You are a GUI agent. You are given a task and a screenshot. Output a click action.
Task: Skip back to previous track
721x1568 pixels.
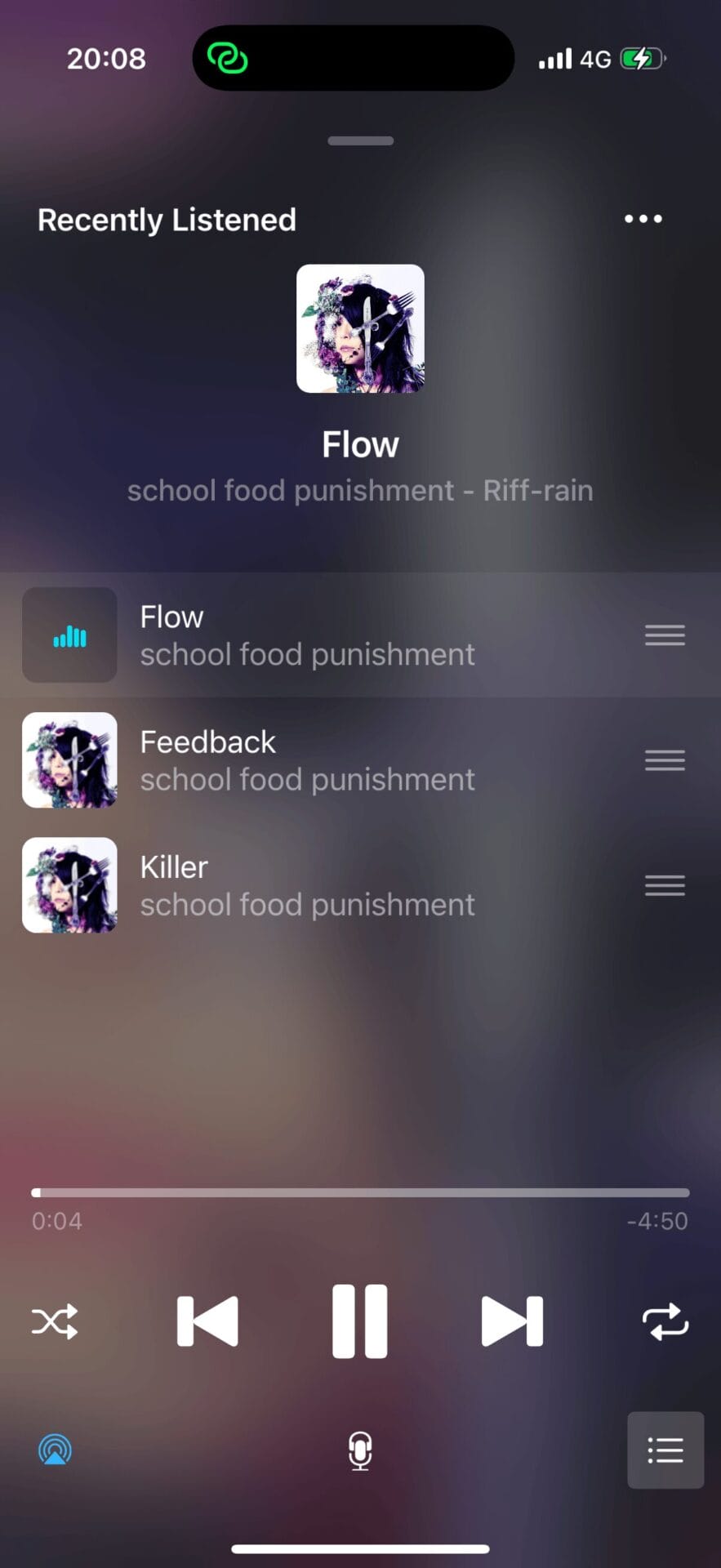pos(207,1321)
